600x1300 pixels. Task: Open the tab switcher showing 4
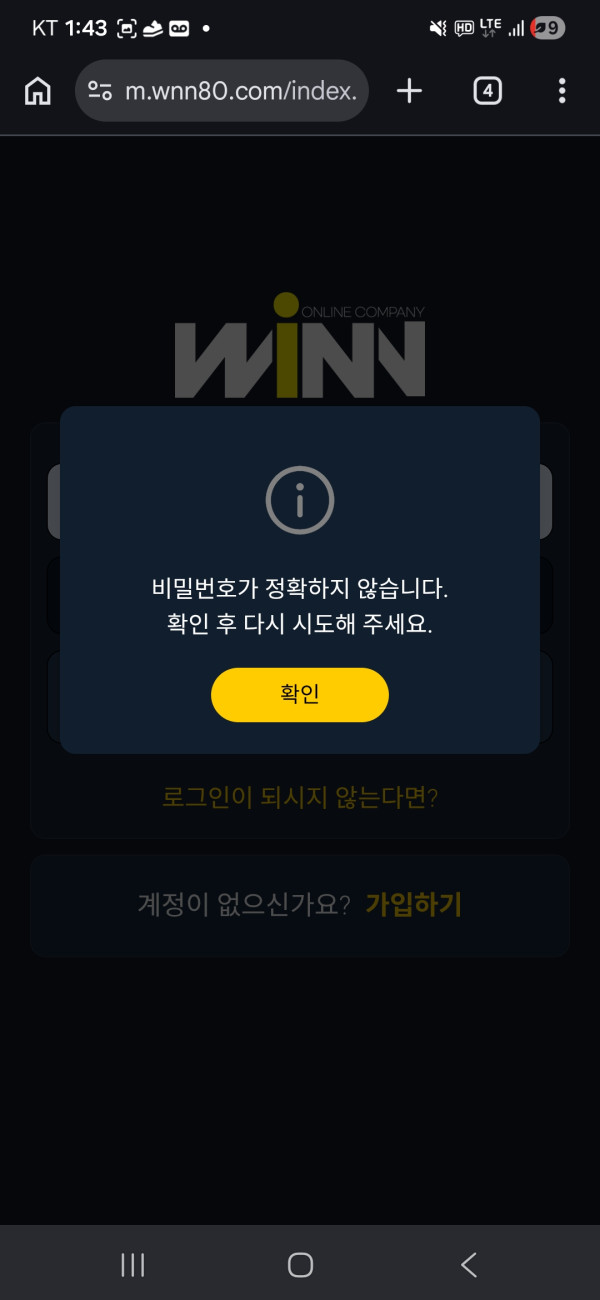[487, 91]
